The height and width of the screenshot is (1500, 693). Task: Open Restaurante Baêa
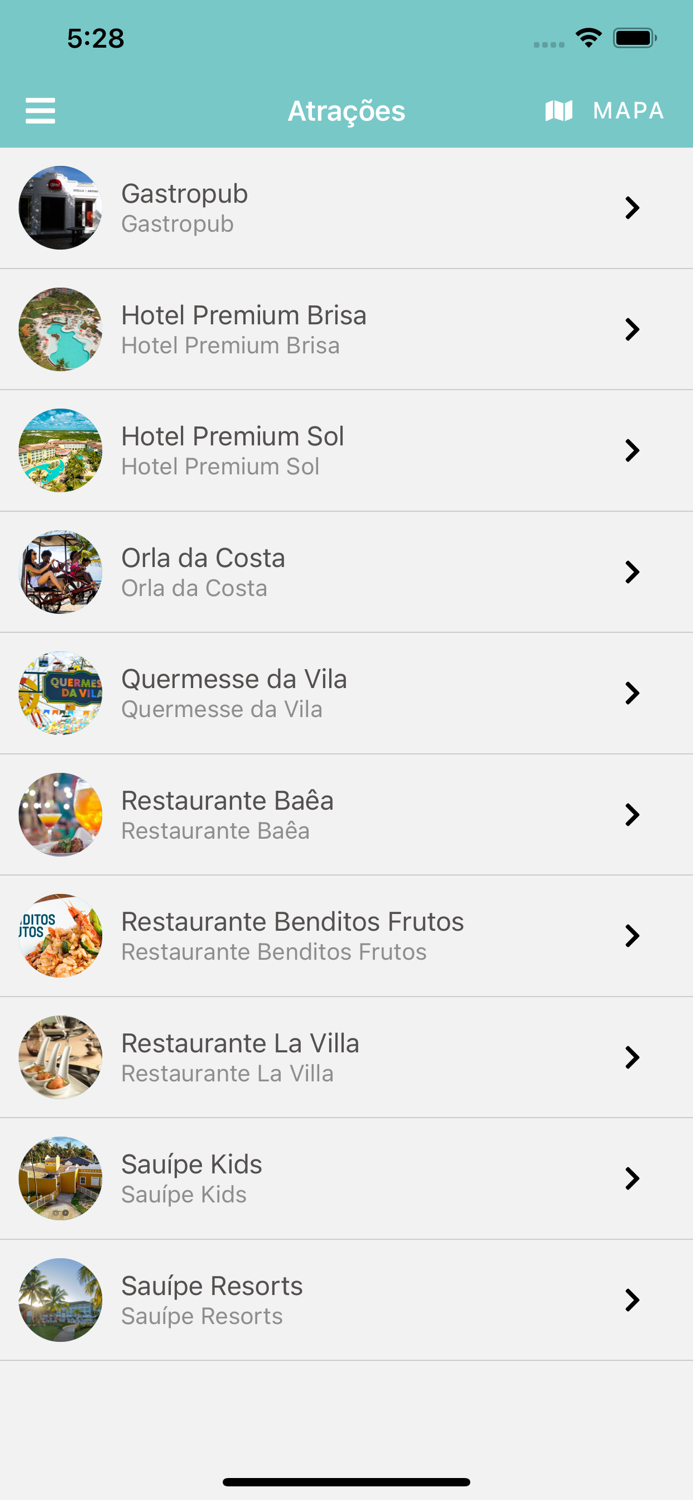[346, 814]
